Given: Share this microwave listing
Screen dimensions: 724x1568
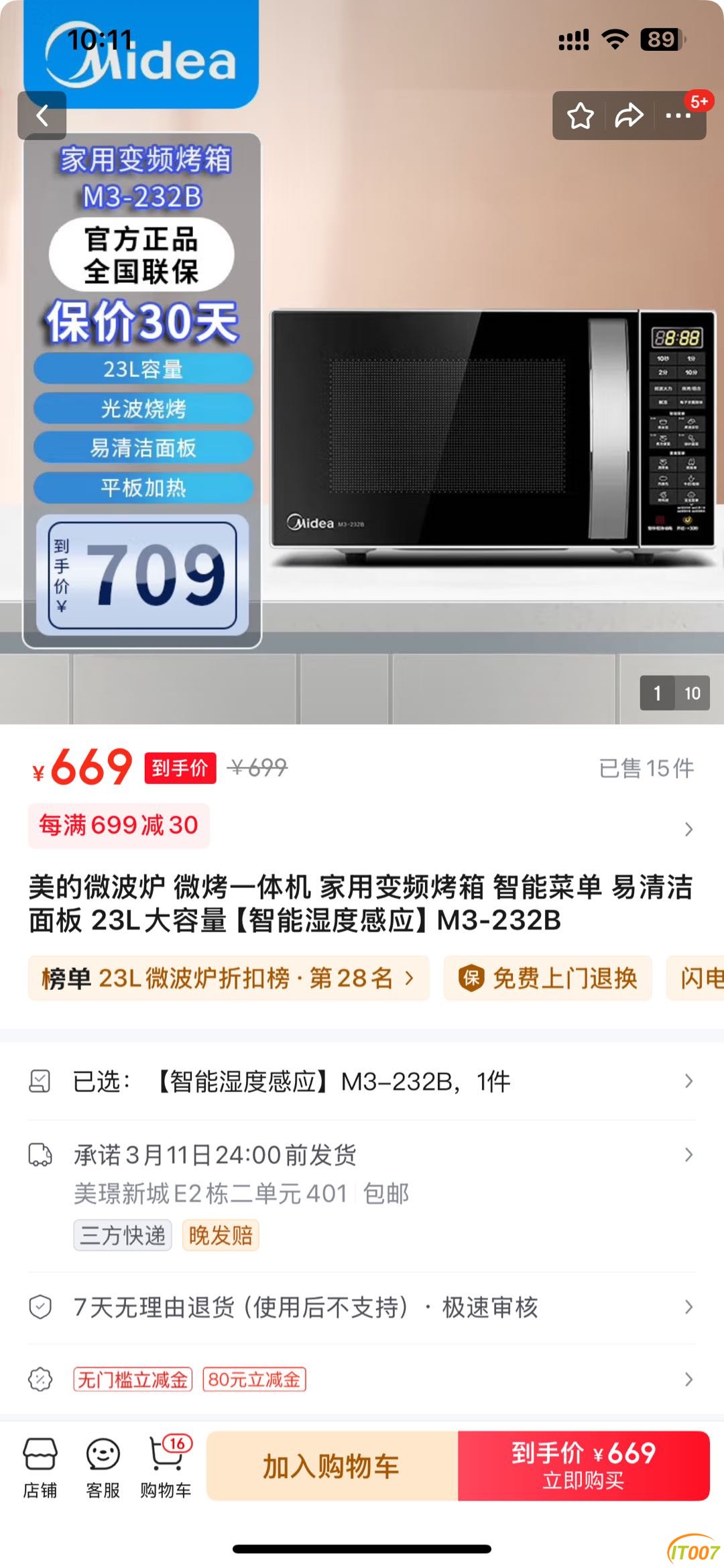Looking at the screenshot, I should pyautogui.click(x=629, y=116).
